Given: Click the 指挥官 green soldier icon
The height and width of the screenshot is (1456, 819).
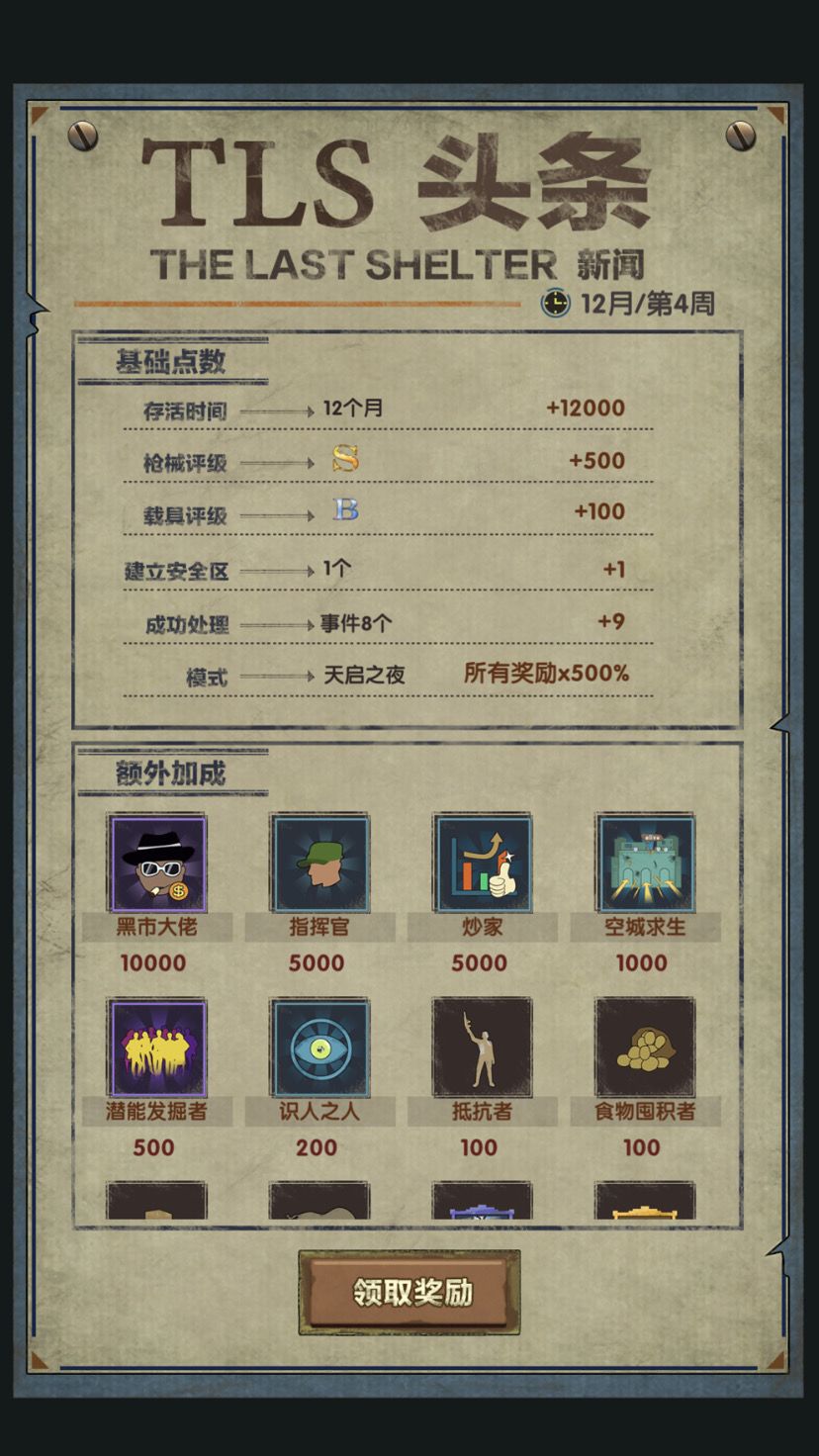Looking at the screenshot, I should [318, 863].
